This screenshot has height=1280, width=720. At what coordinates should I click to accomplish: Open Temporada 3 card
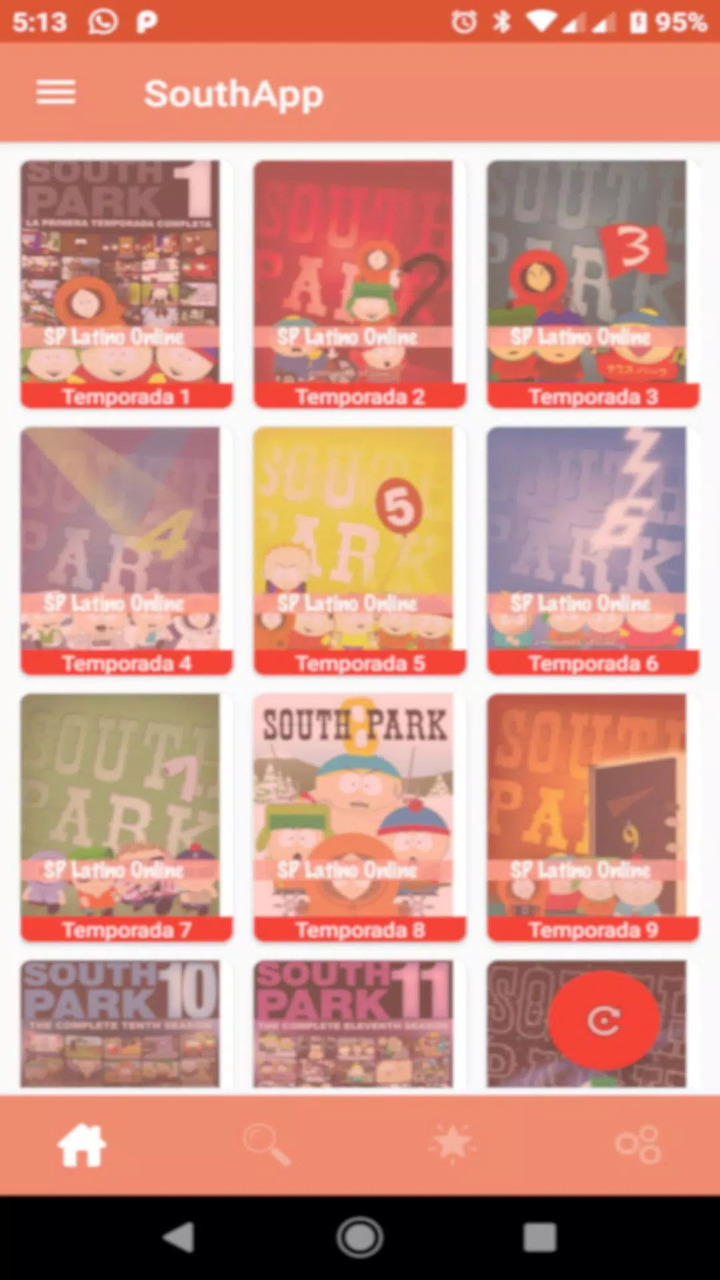[x=592, y=285]
